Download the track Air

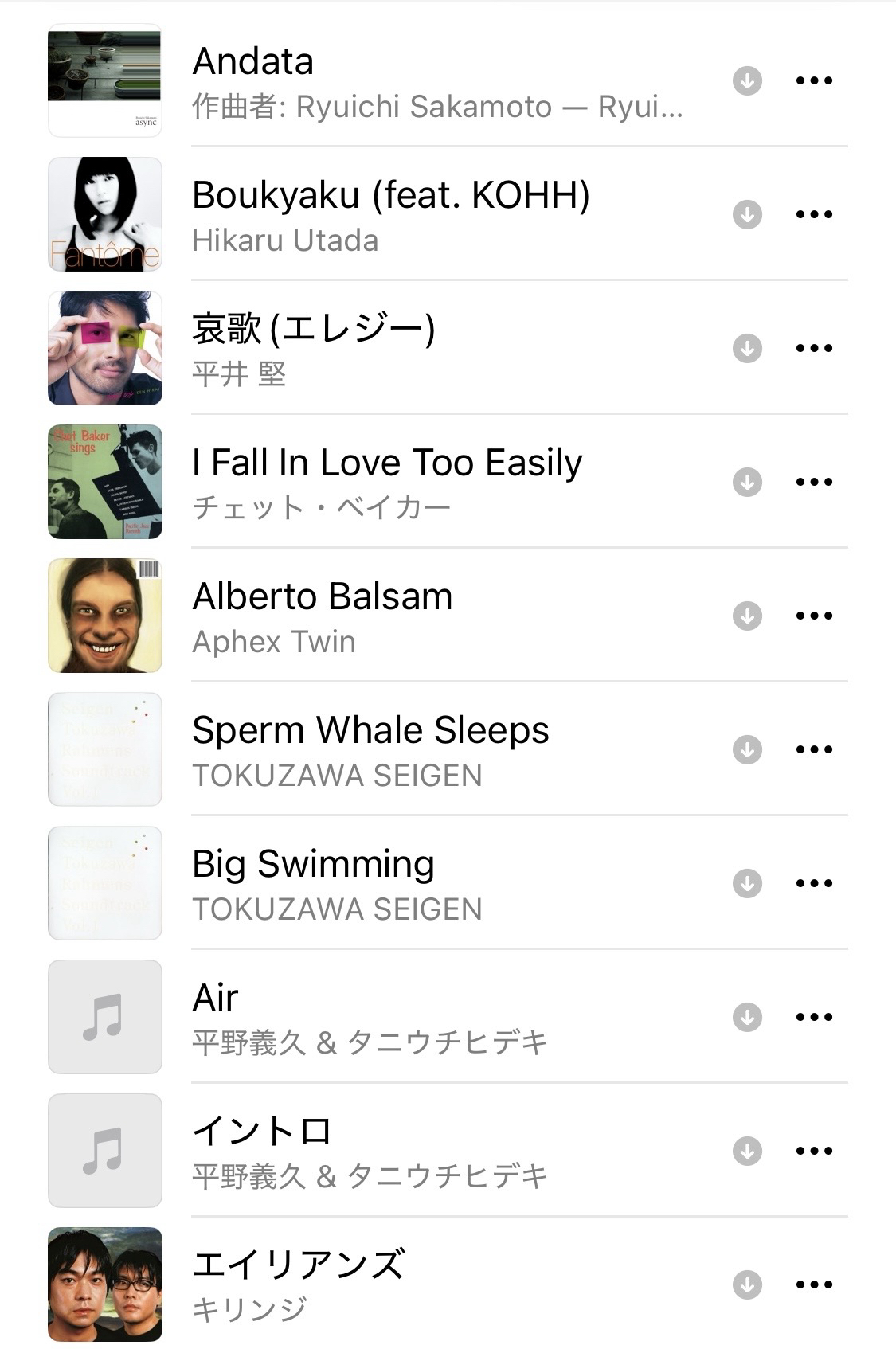747,1017
